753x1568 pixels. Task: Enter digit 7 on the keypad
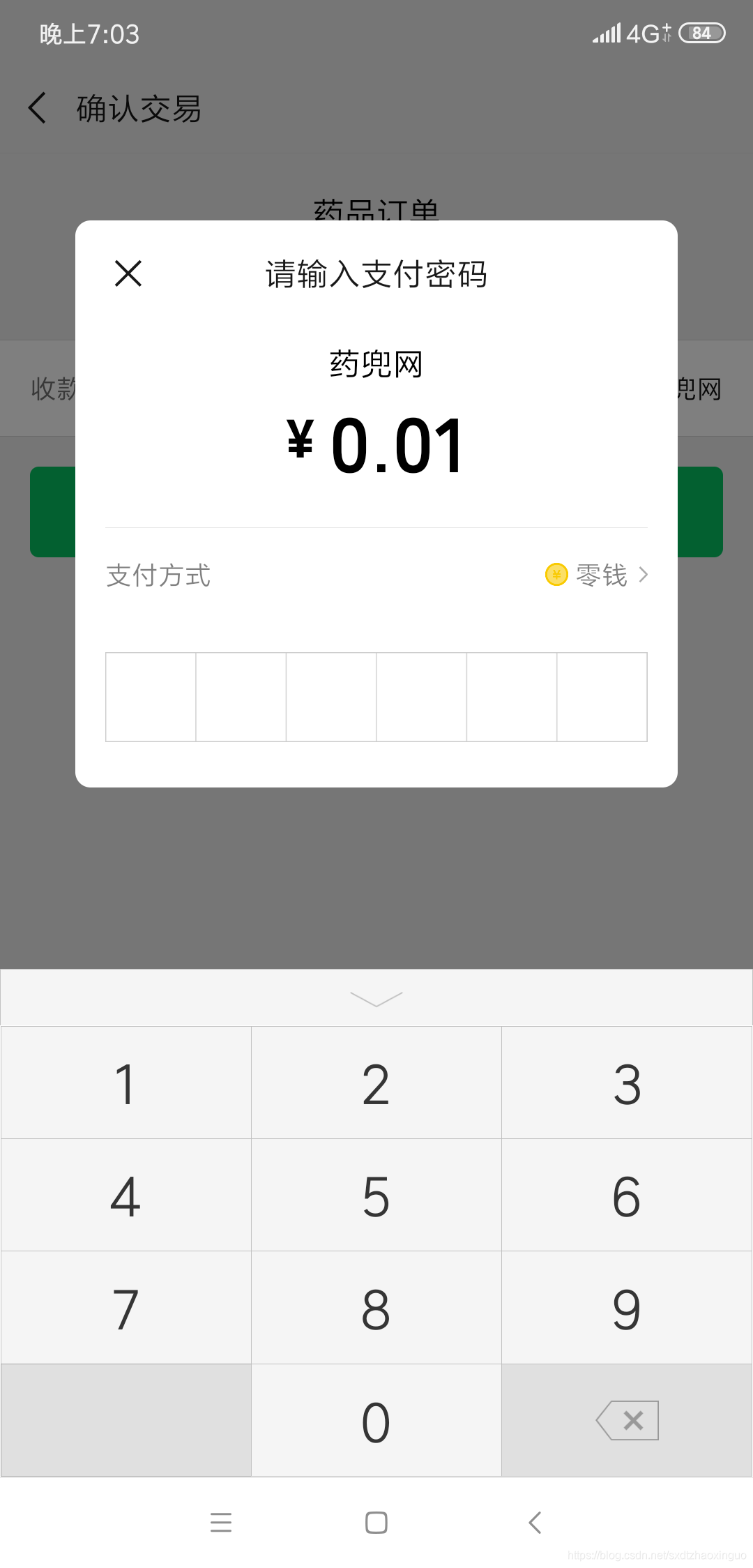(125, 1309)
